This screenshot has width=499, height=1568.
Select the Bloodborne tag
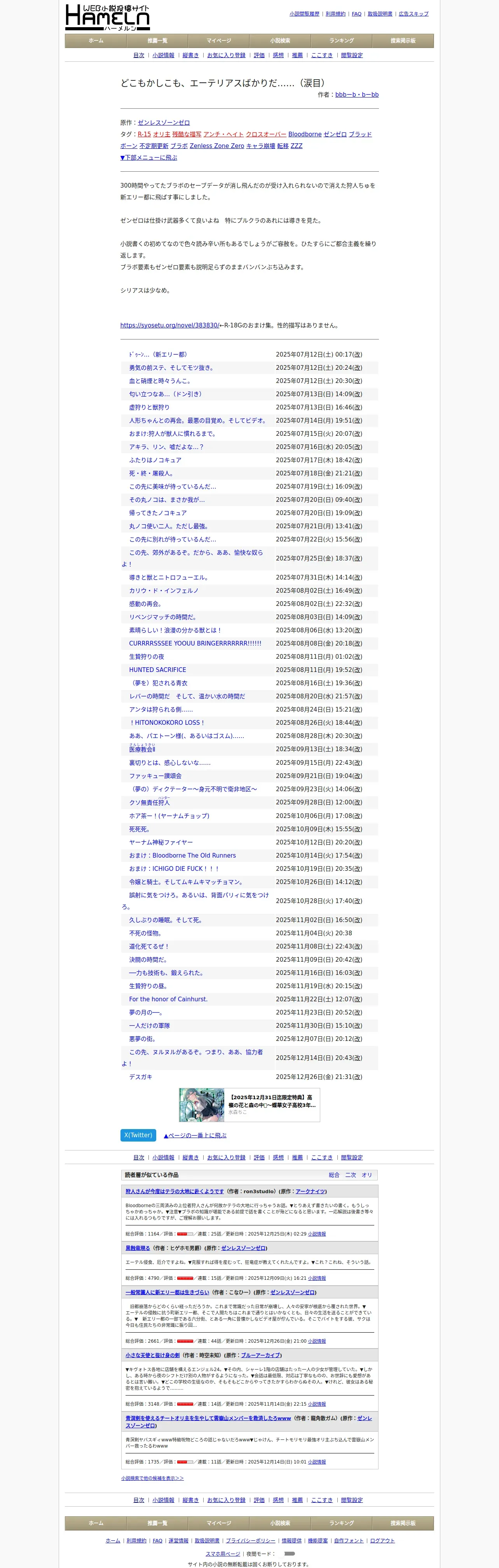(x=305, y=134)
